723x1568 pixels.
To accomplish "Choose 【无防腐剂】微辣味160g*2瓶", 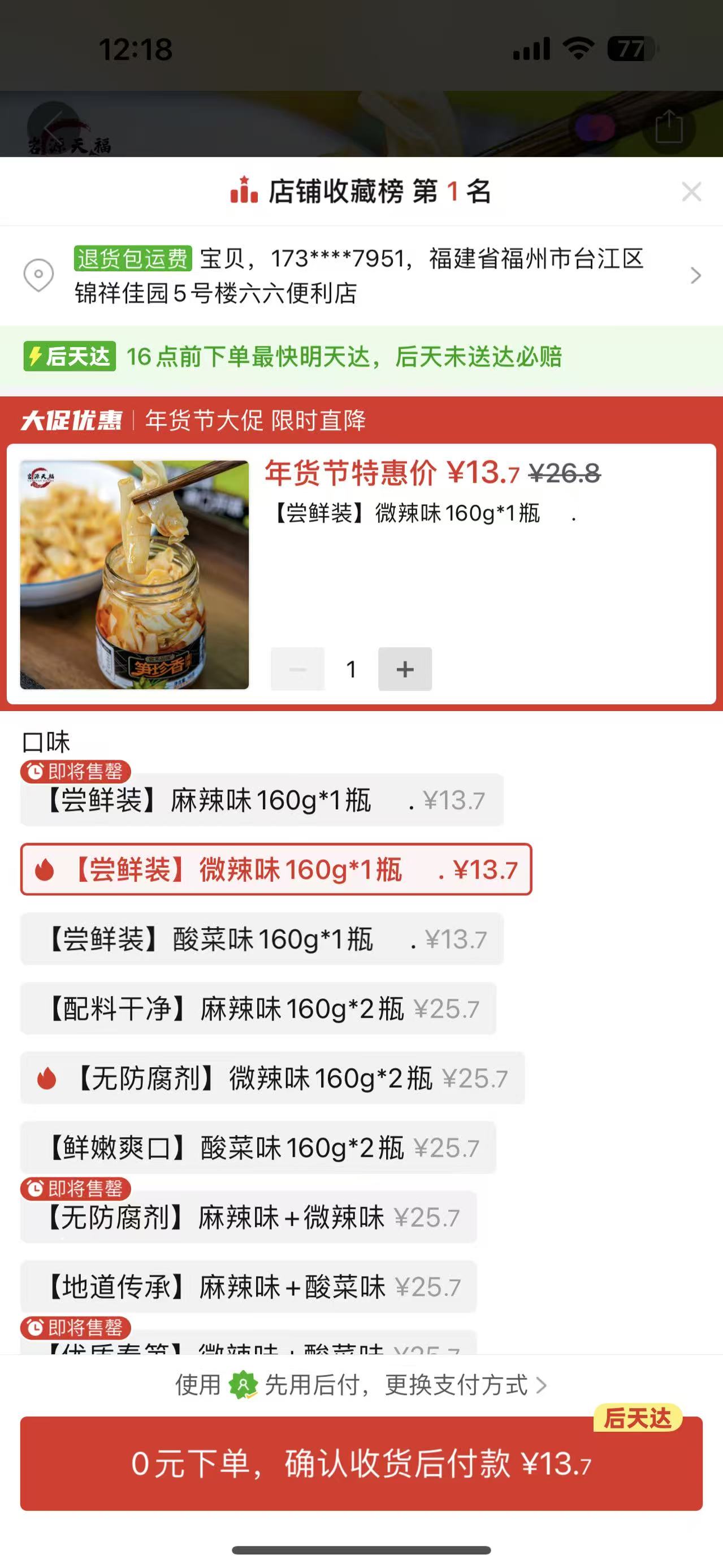I will (x=272, y=1078).
